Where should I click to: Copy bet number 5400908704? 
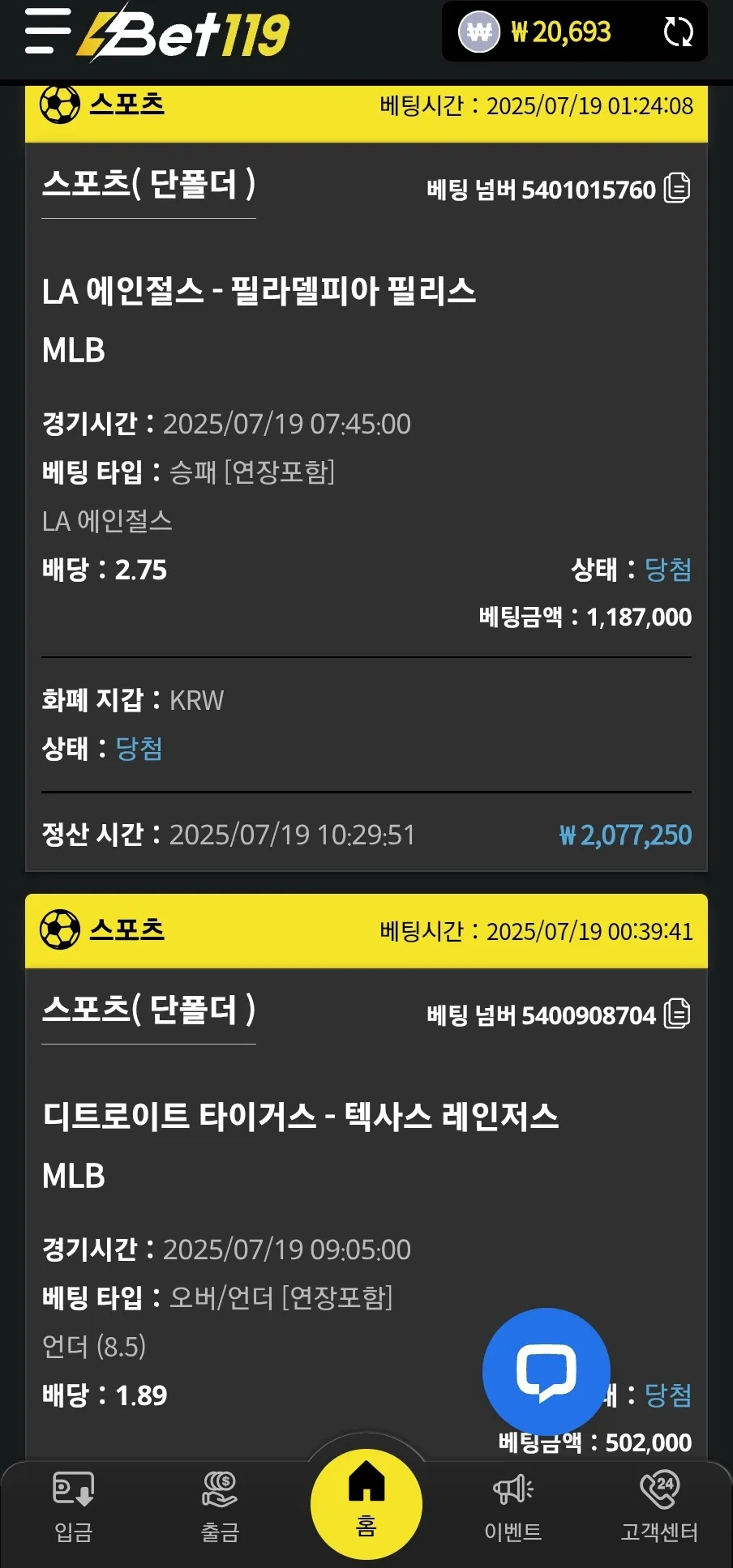tap(677, 1014)
